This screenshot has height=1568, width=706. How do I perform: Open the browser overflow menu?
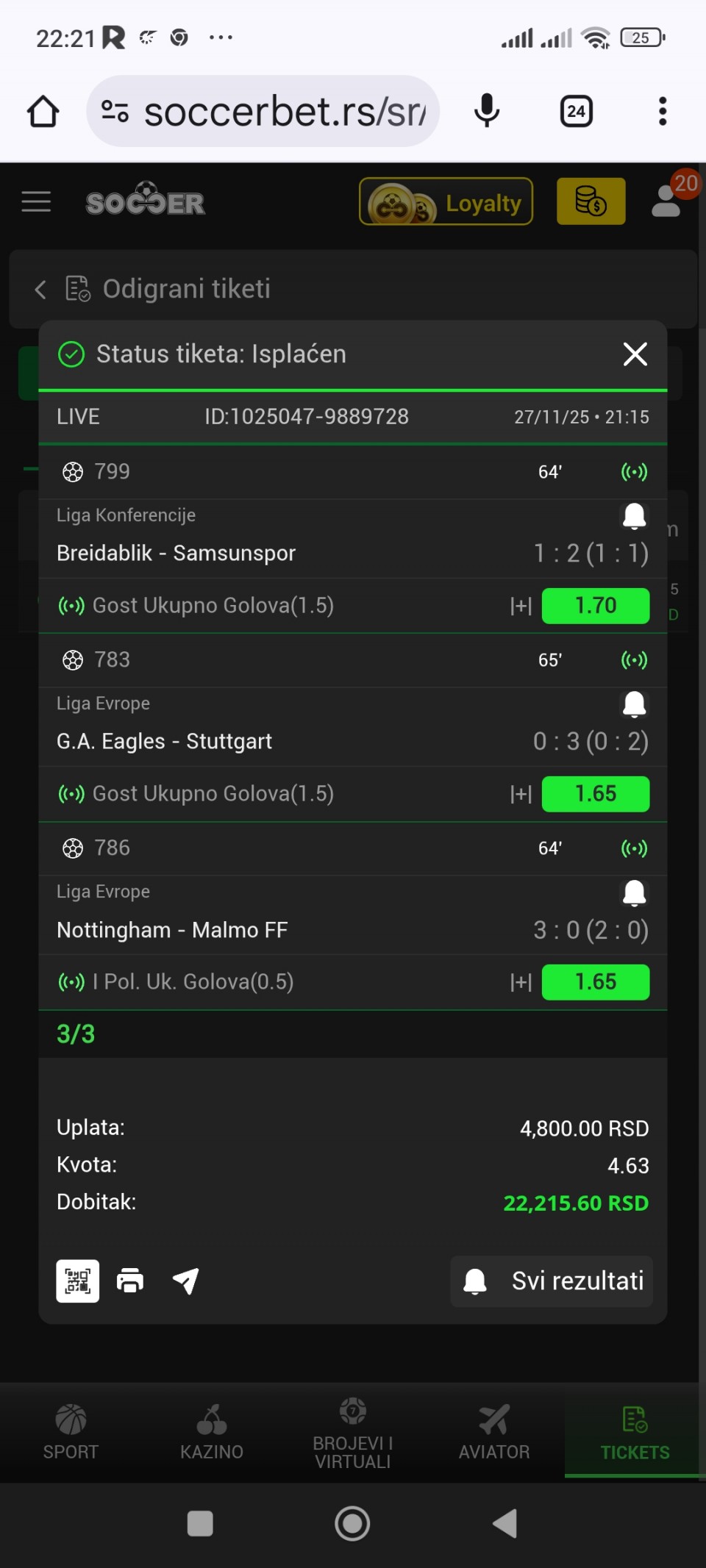[x=663, y=112]
